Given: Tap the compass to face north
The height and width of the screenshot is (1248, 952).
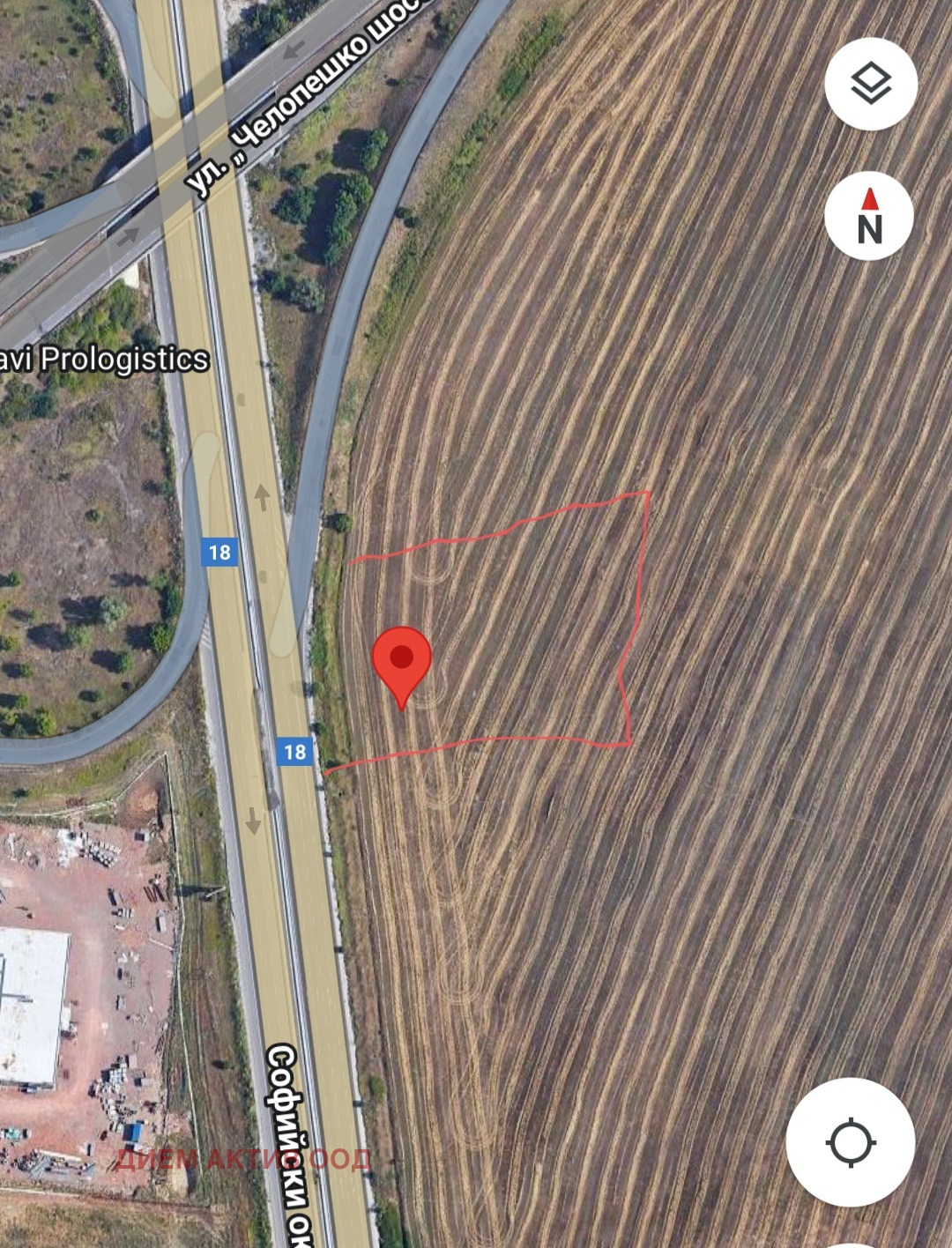Looking at the screenshot, I should (870, 216).
